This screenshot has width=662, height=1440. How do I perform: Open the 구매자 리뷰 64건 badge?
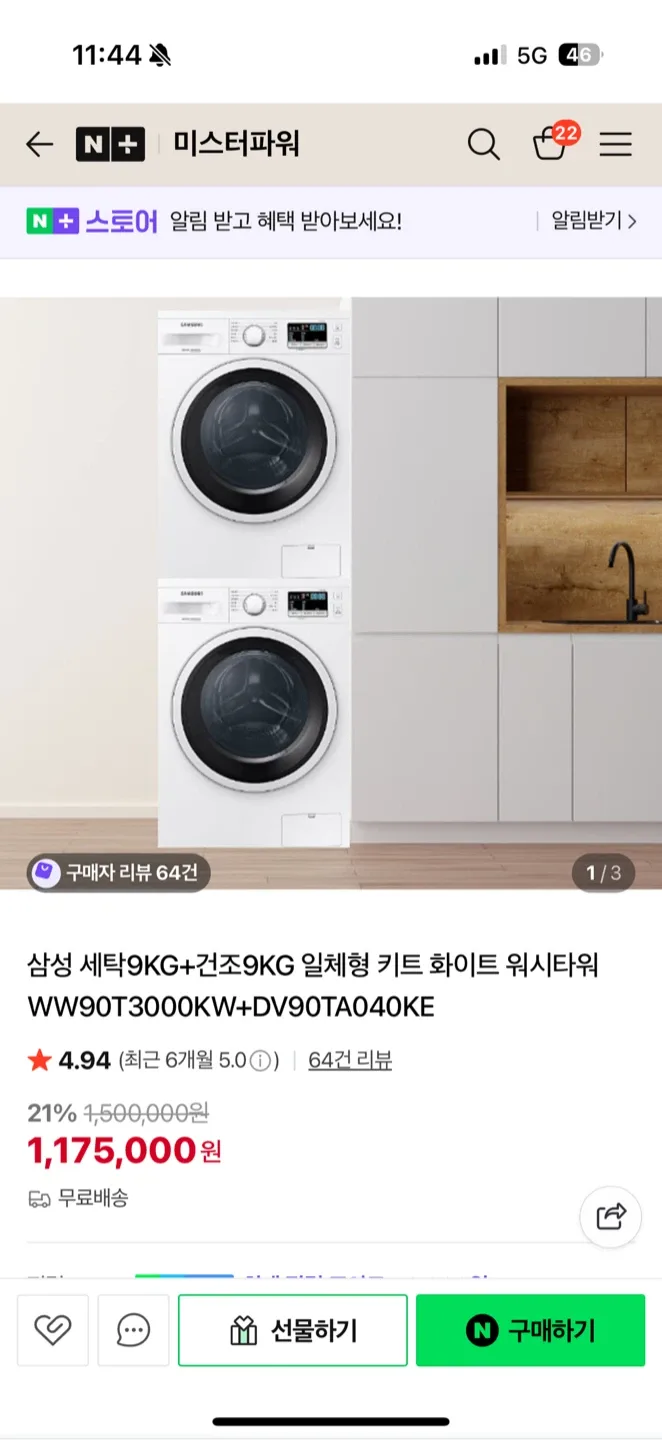click(x=118, y=873)
